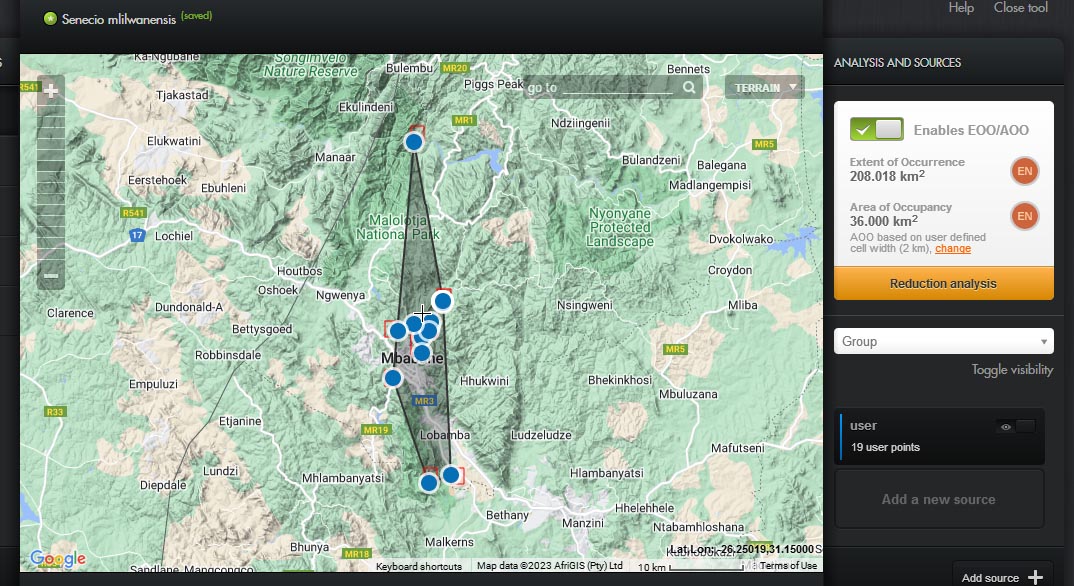View the map Terms of Use
The height and width of the screenshot is (586, 1074).
(x=788, y=566)
